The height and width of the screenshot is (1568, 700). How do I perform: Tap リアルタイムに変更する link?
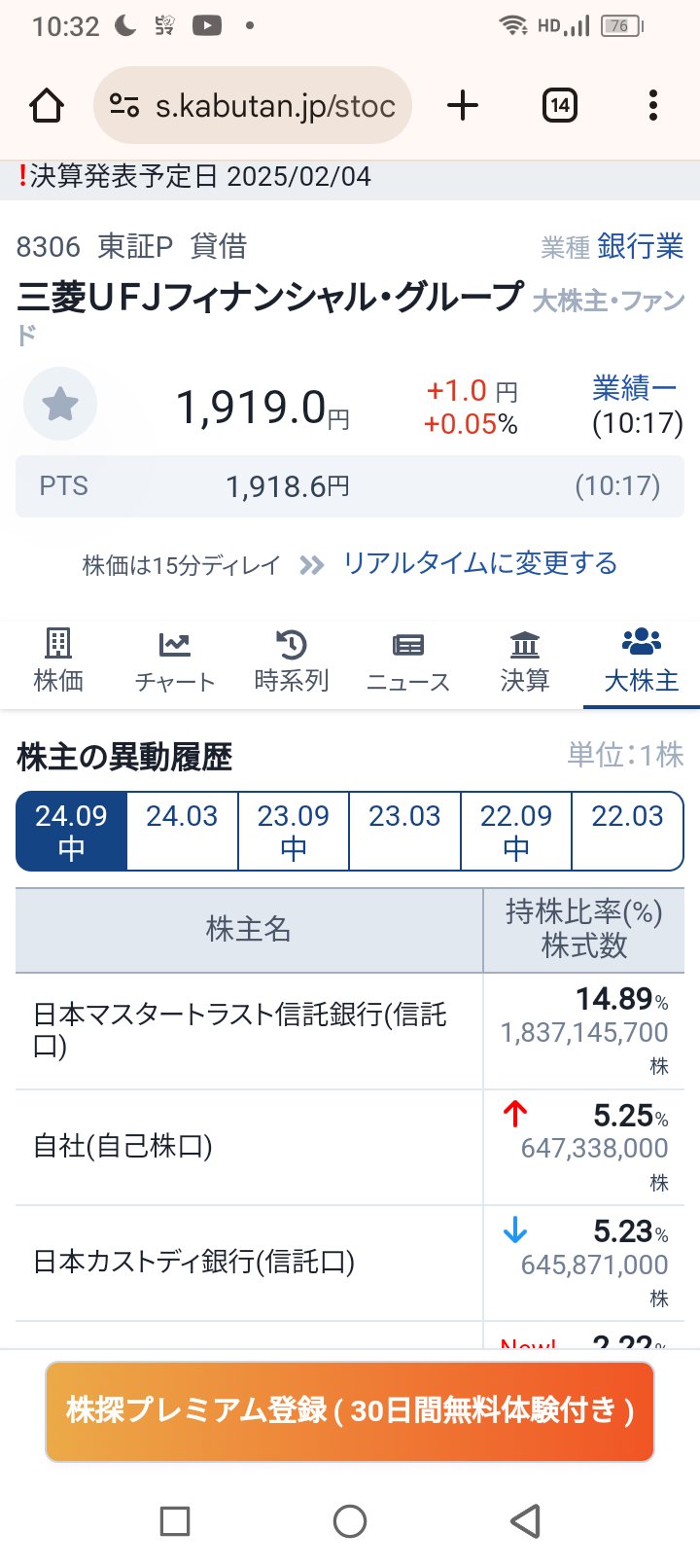[479, 563]
